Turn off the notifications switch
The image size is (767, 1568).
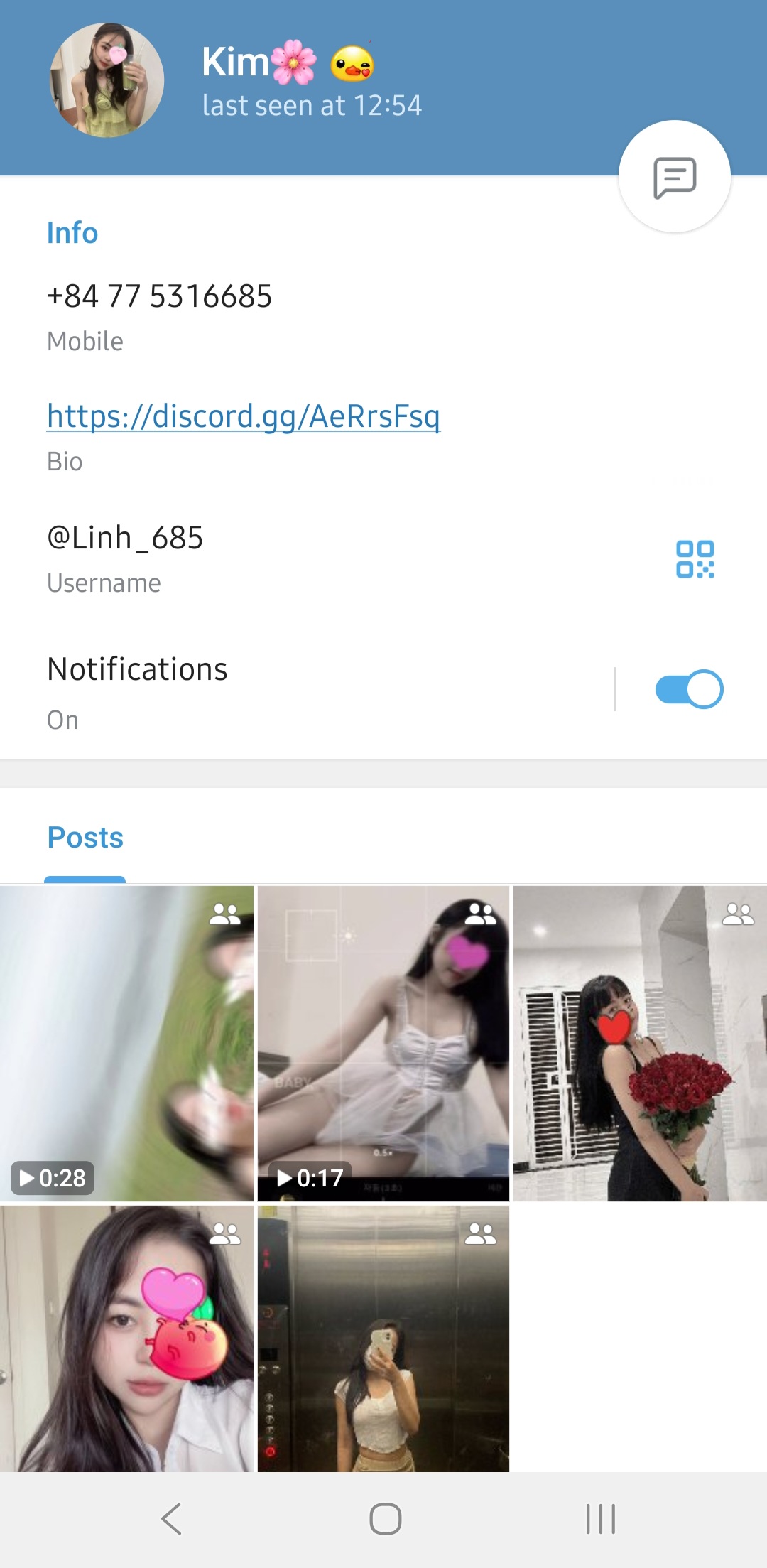(688, 689)
